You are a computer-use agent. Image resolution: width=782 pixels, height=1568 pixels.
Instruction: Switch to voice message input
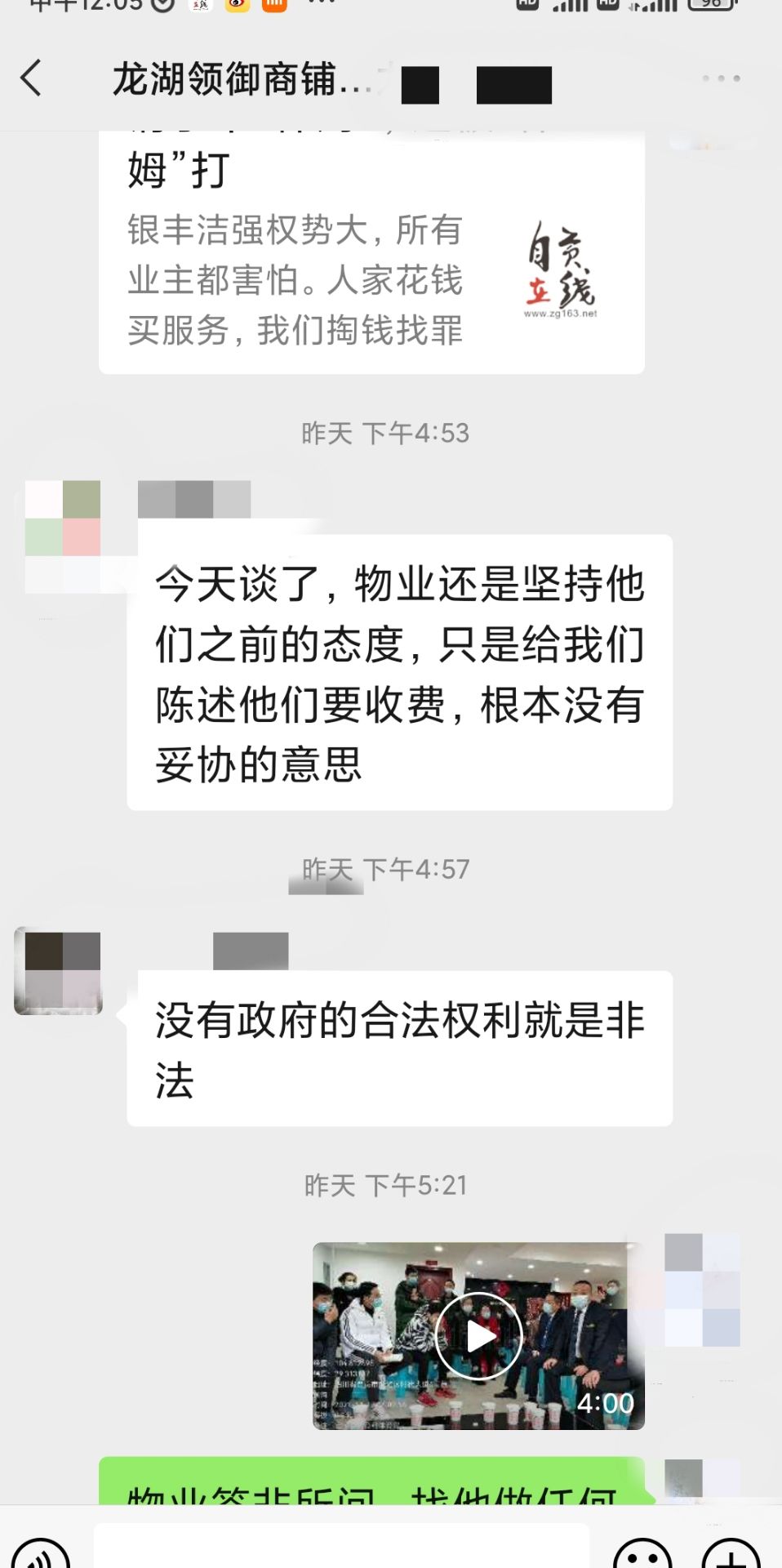click(41, 1552)
